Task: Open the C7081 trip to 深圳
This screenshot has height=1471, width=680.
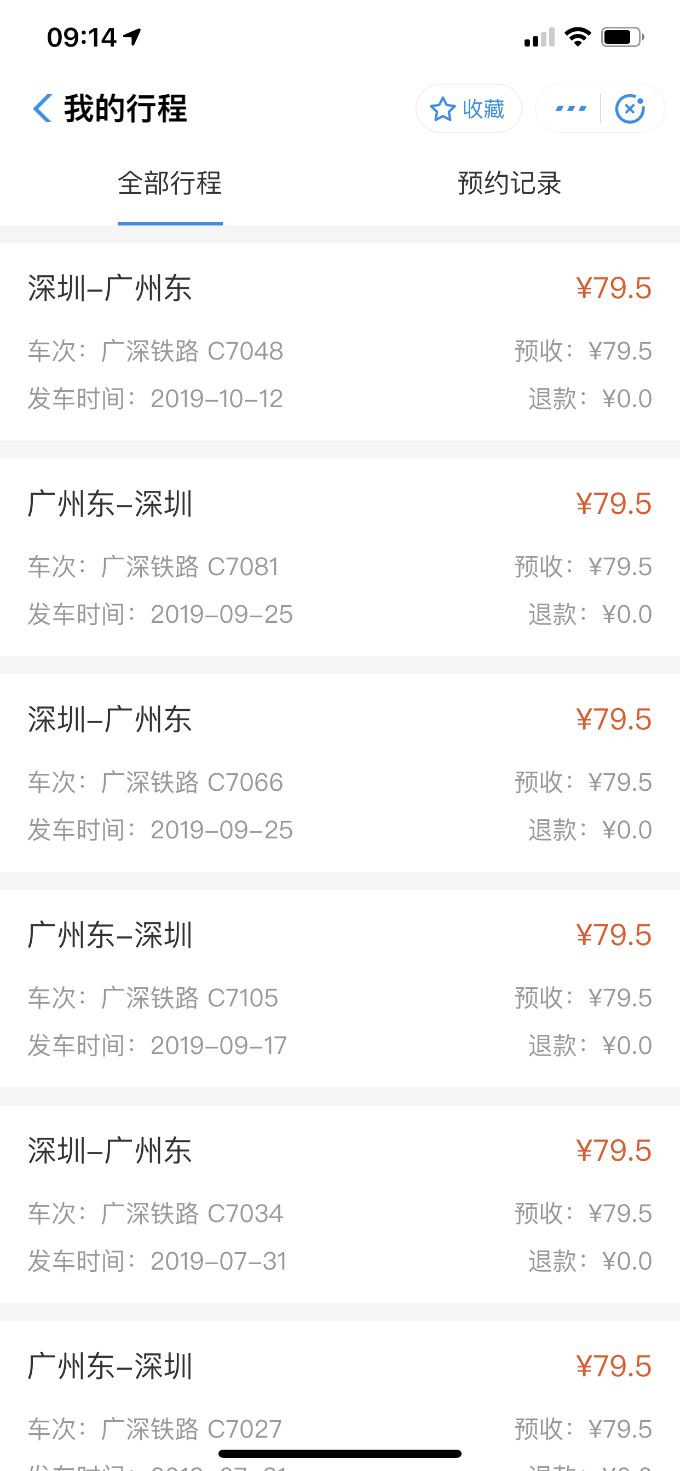Action: pos(340,557)
